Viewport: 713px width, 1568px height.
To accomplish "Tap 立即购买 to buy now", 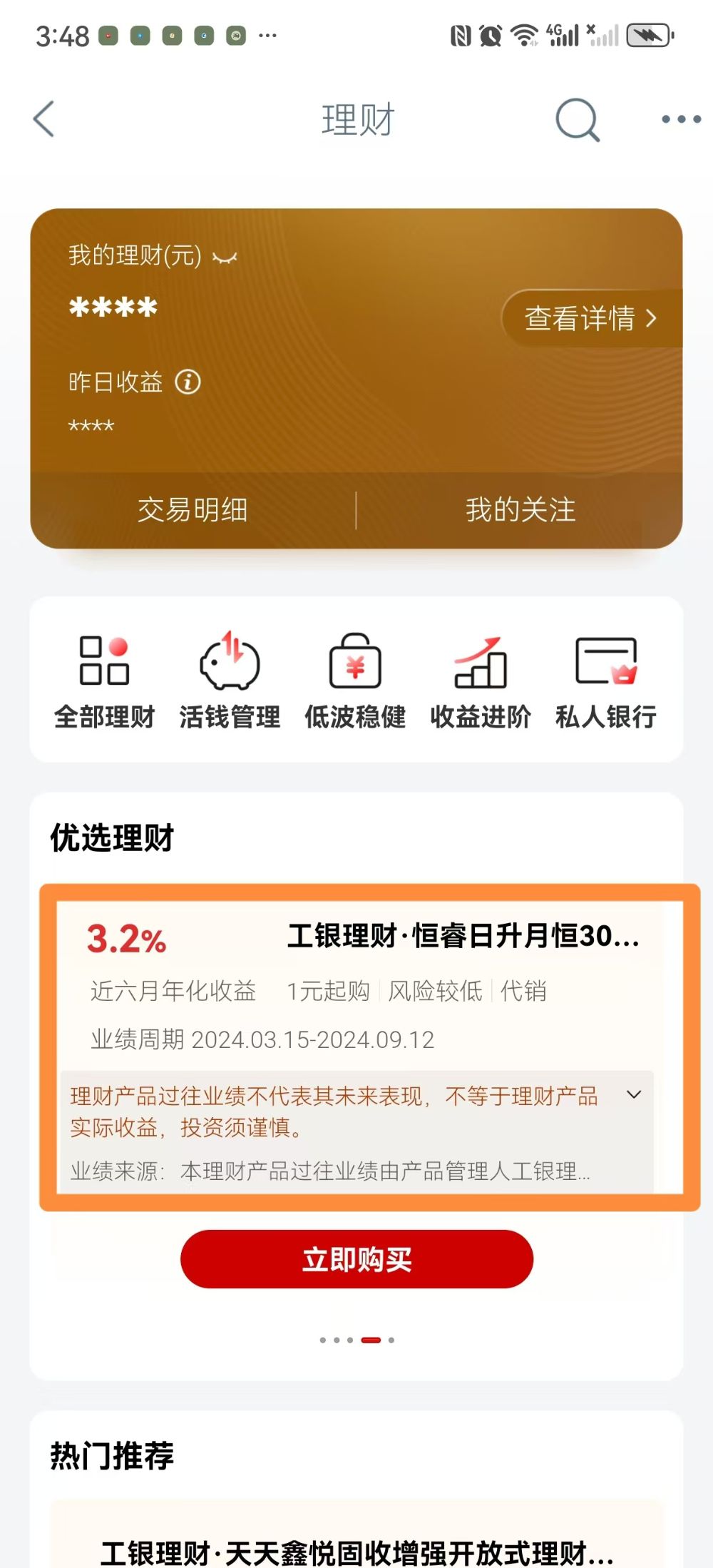I will pos(356,1259).
